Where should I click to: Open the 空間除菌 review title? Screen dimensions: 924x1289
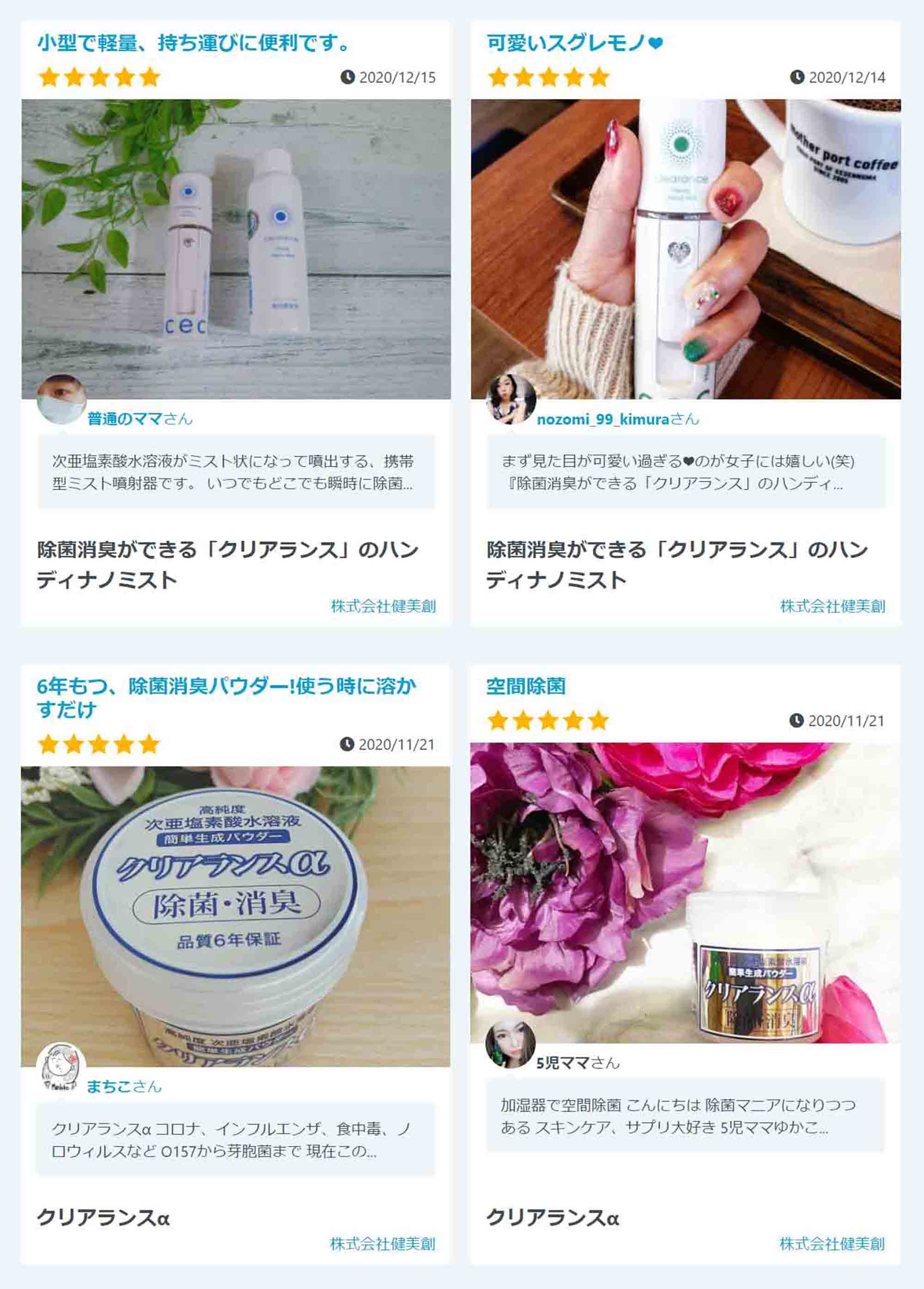coord(526,686)
